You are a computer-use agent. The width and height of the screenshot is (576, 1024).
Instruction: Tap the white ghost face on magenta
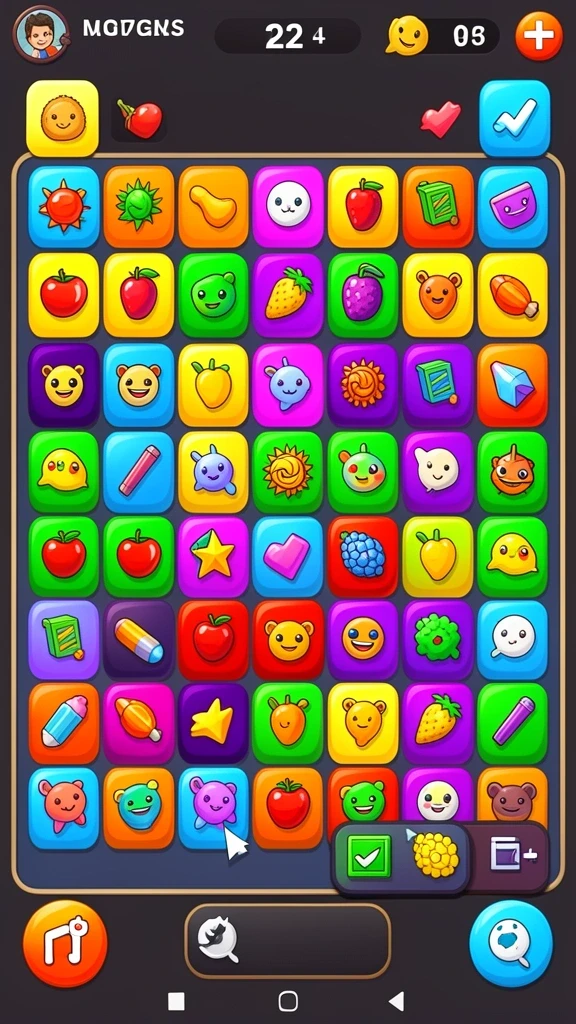[288, 207]
